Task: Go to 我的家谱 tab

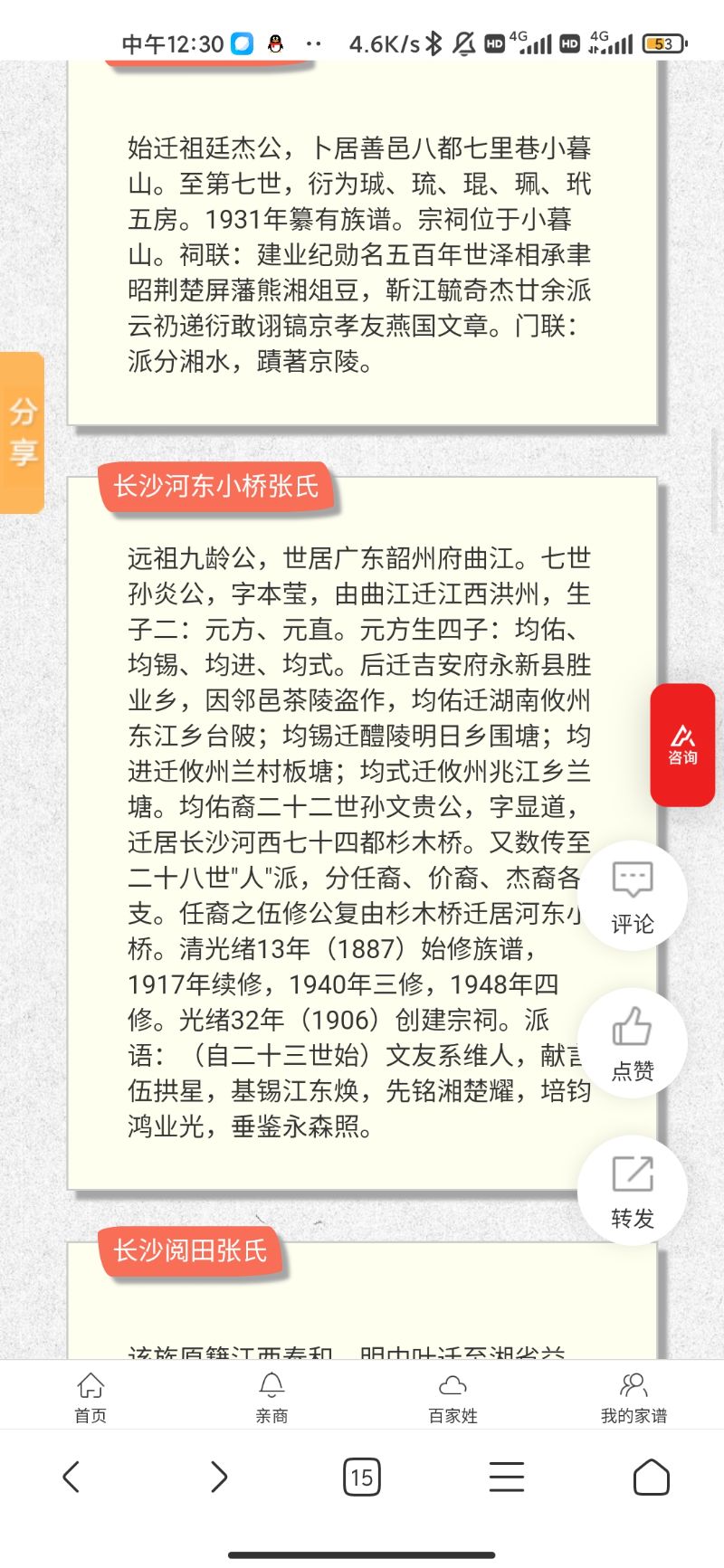Action: pyautogui.click(x=633, y=1397)
